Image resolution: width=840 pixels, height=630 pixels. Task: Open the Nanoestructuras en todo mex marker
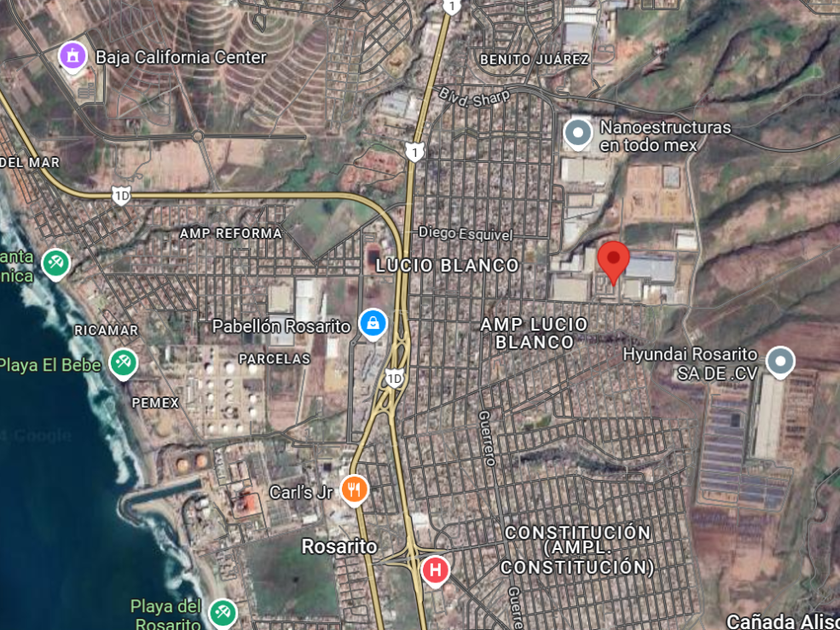(578, 132)
